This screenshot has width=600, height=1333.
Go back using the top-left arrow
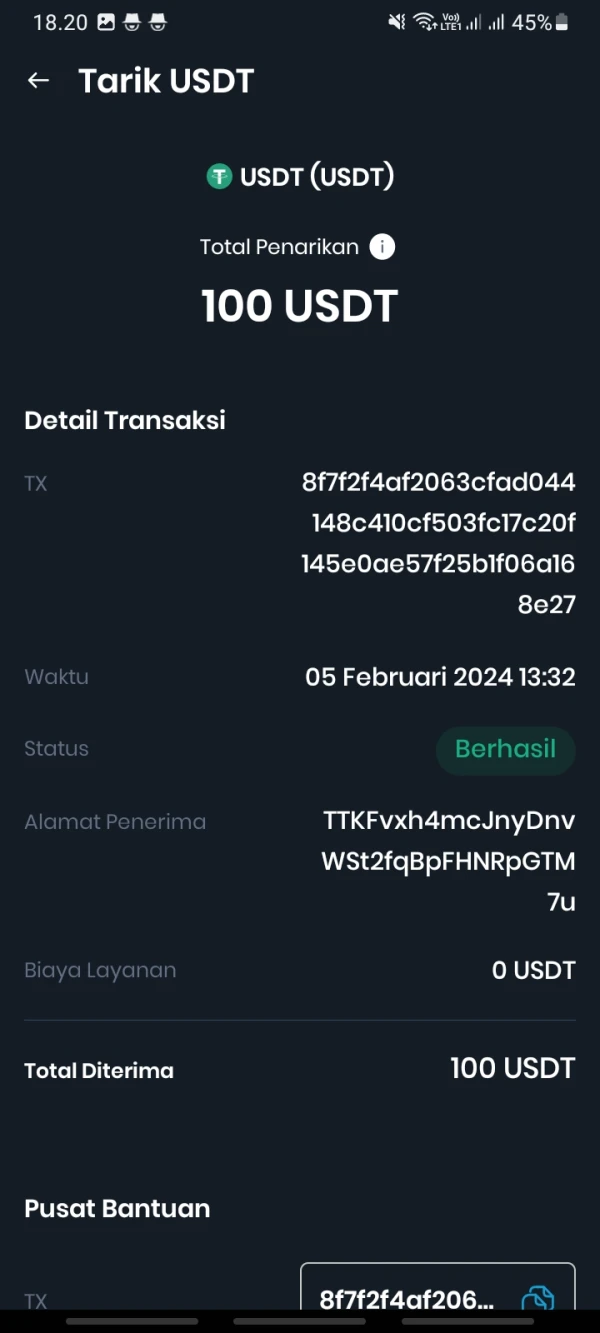pyautogui.click(x=38, y=81)
